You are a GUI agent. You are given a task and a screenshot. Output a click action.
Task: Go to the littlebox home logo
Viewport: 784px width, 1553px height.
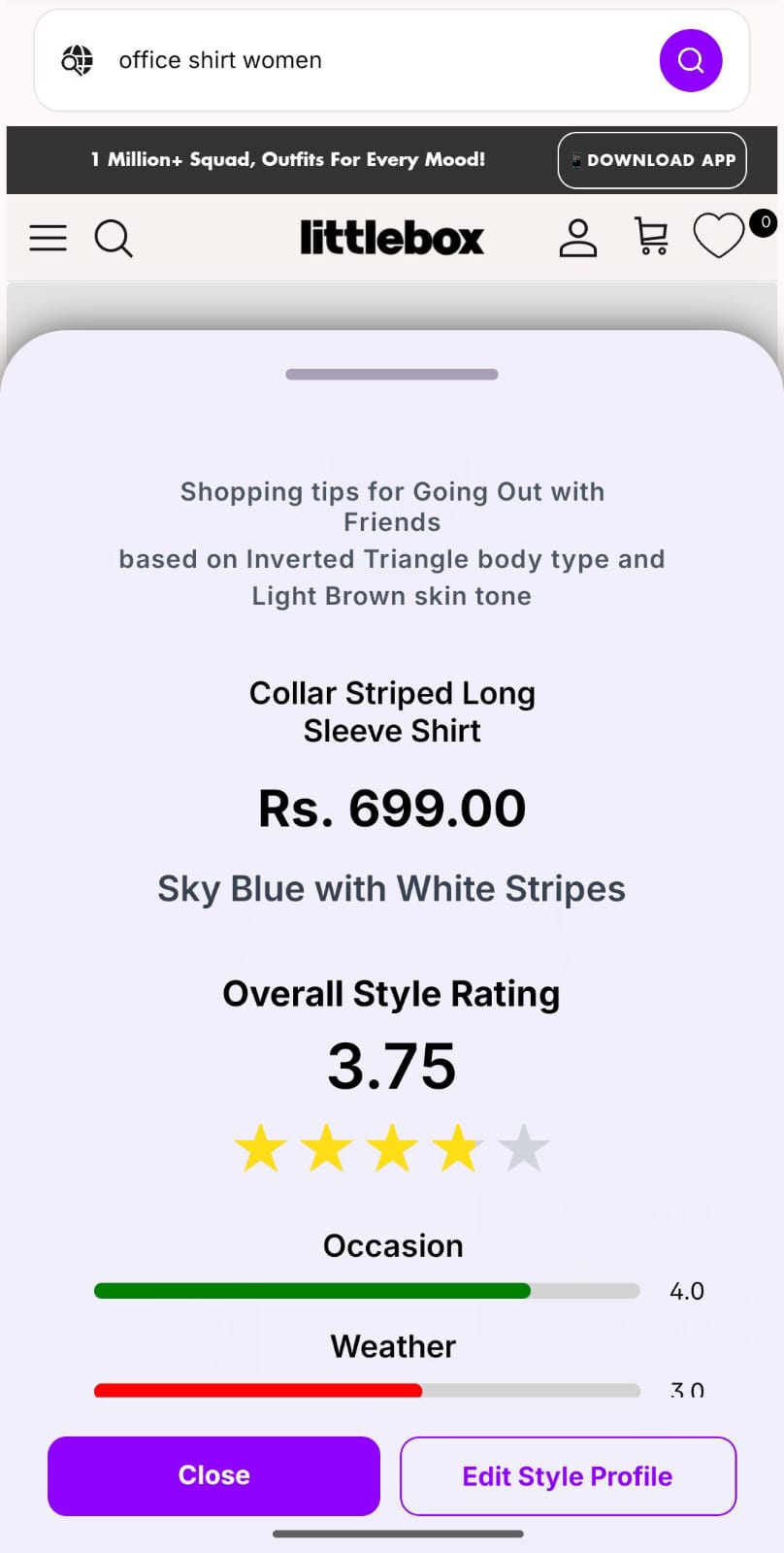tap(391, 238)
